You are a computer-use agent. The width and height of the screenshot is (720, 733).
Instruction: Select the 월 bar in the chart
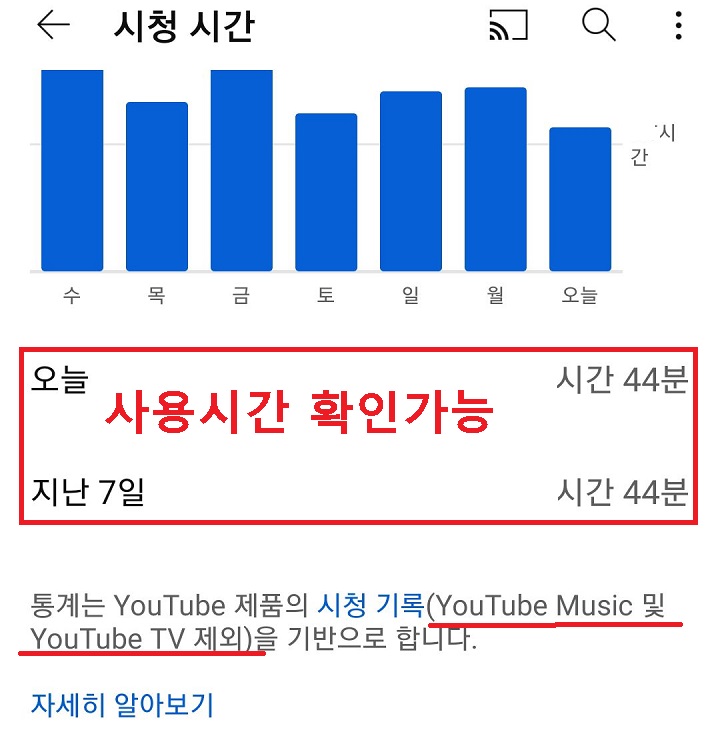point(496,180)
